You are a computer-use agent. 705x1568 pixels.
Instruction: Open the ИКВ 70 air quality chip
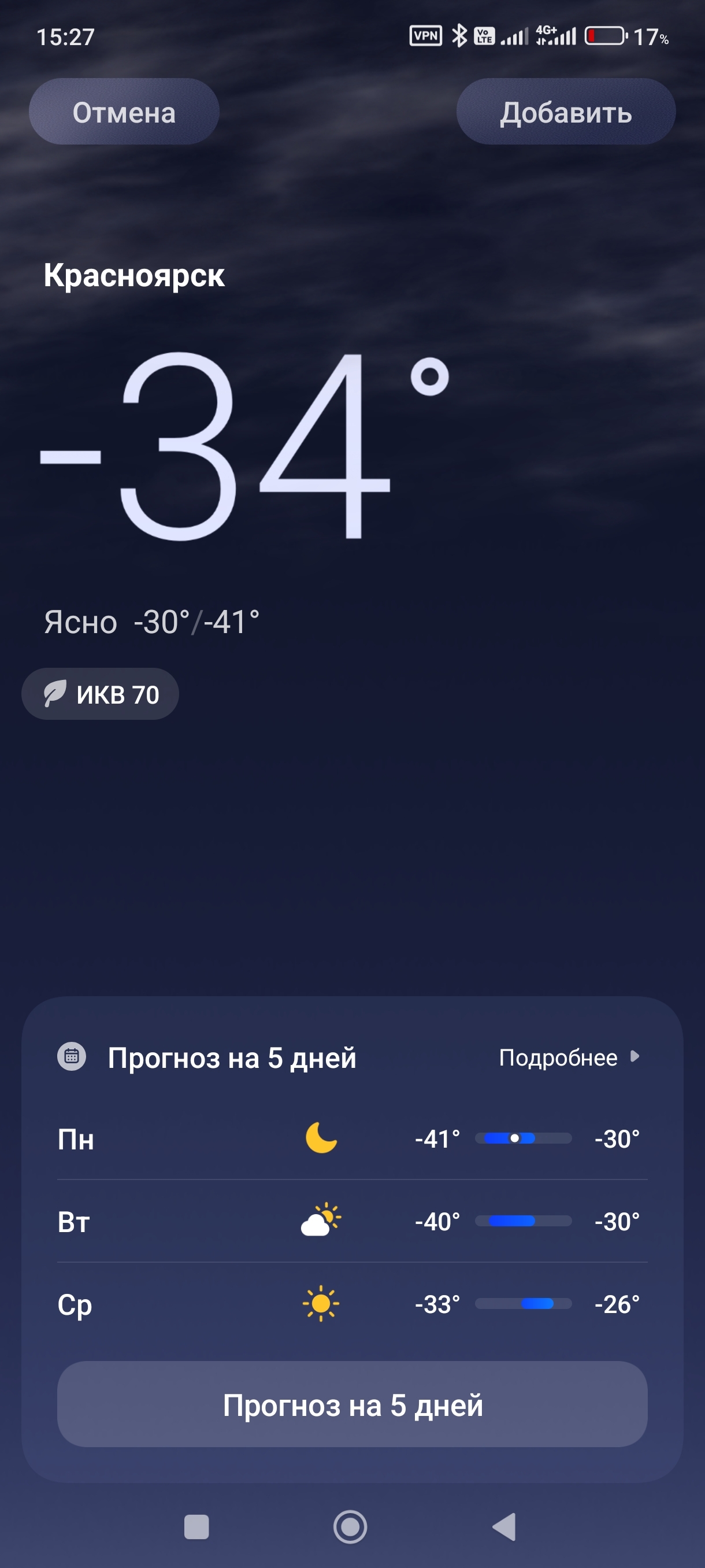pos(101,694)
